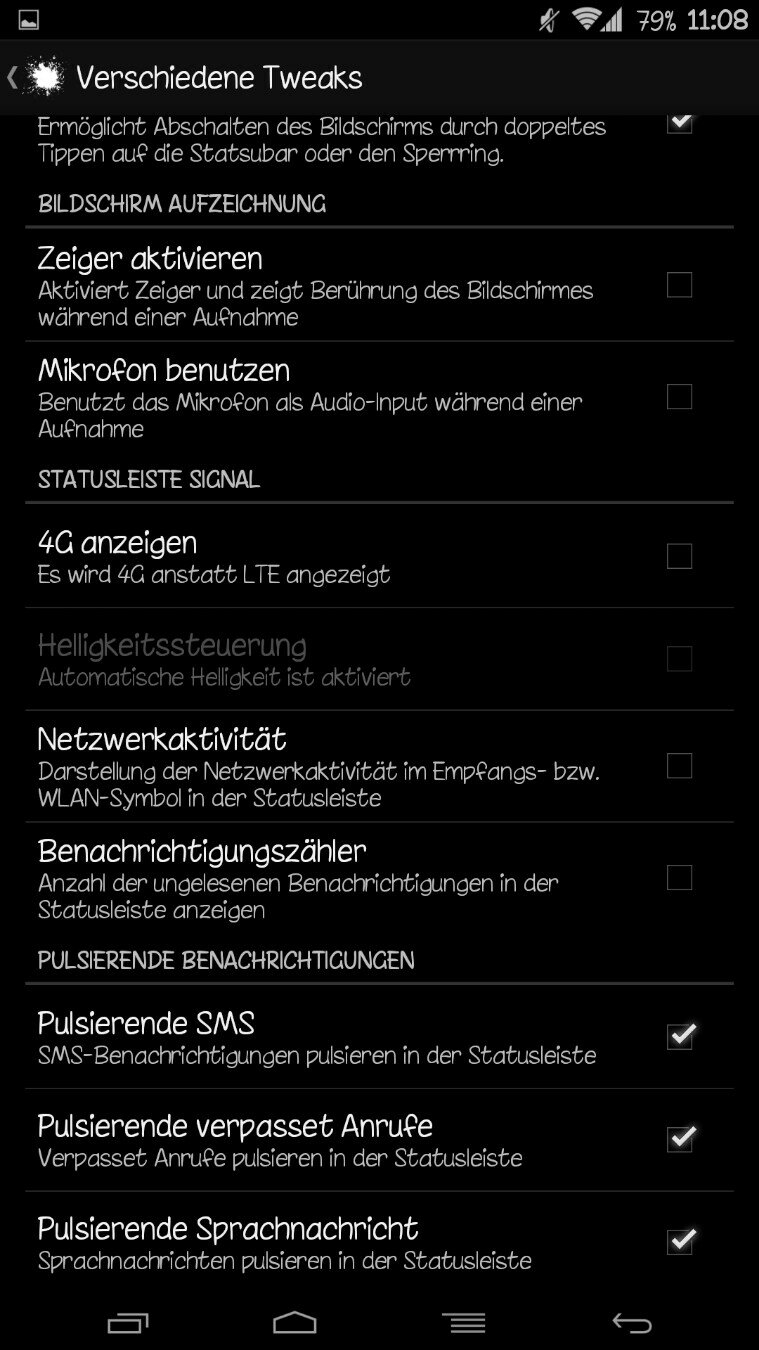Tap the system home button
Screen dimensions: 759x1350
pyautogui.click(x=294, y=1323)
